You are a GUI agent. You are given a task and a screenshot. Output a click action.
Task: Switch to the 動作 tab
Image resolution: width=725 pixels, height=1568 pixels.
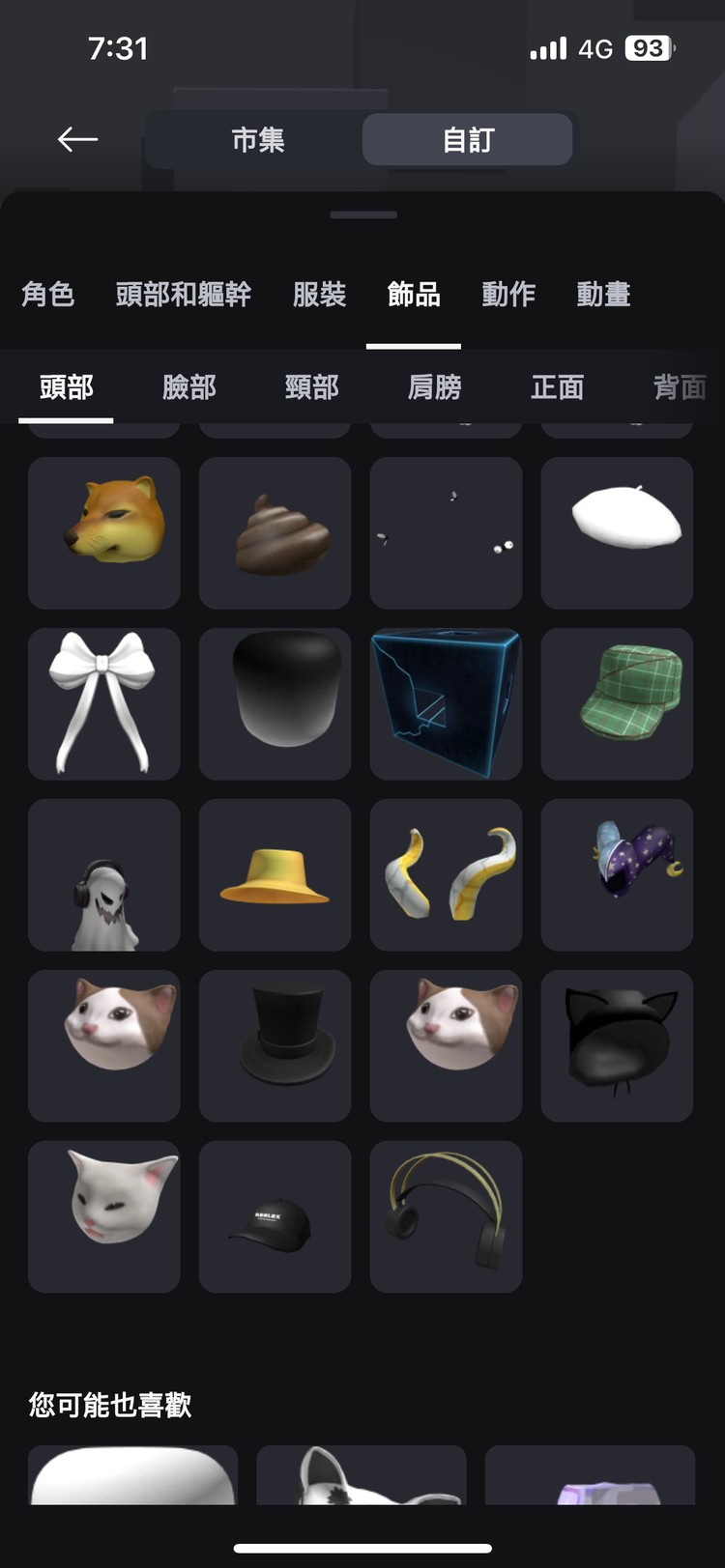tap(508, 295)
